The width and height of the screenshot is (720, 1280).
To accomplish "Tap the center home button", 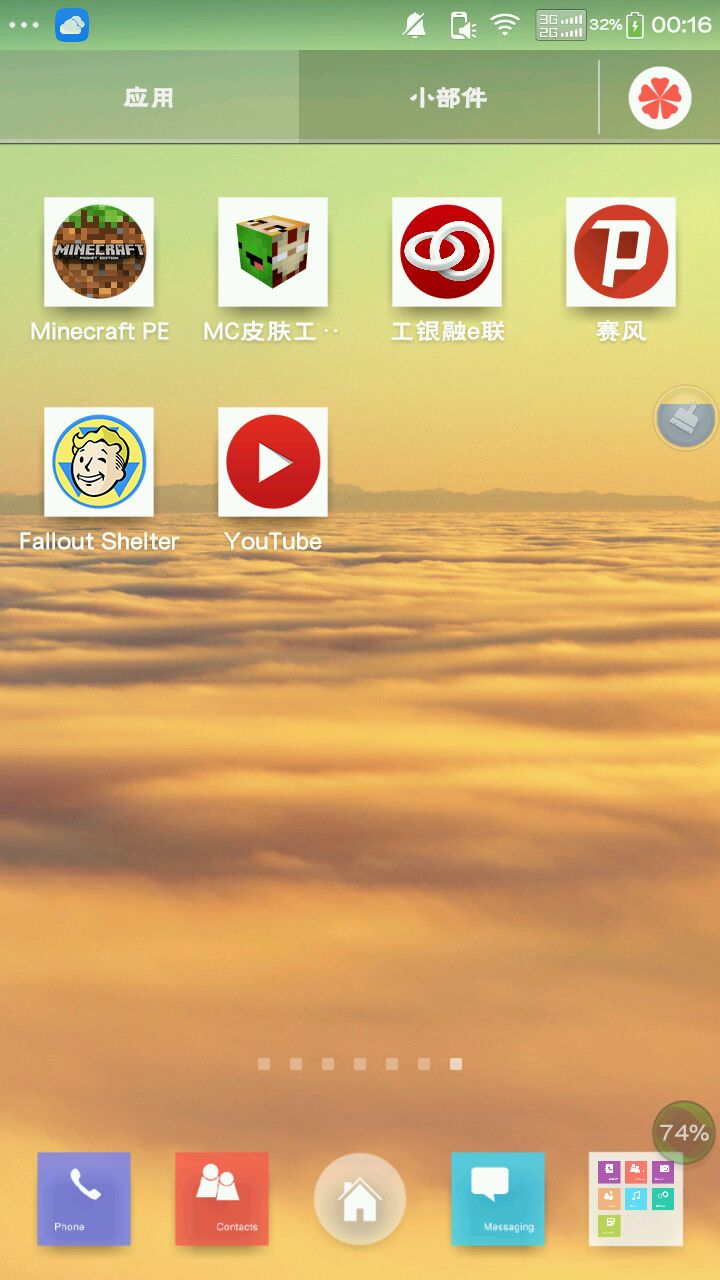I will click(360, 1199).
